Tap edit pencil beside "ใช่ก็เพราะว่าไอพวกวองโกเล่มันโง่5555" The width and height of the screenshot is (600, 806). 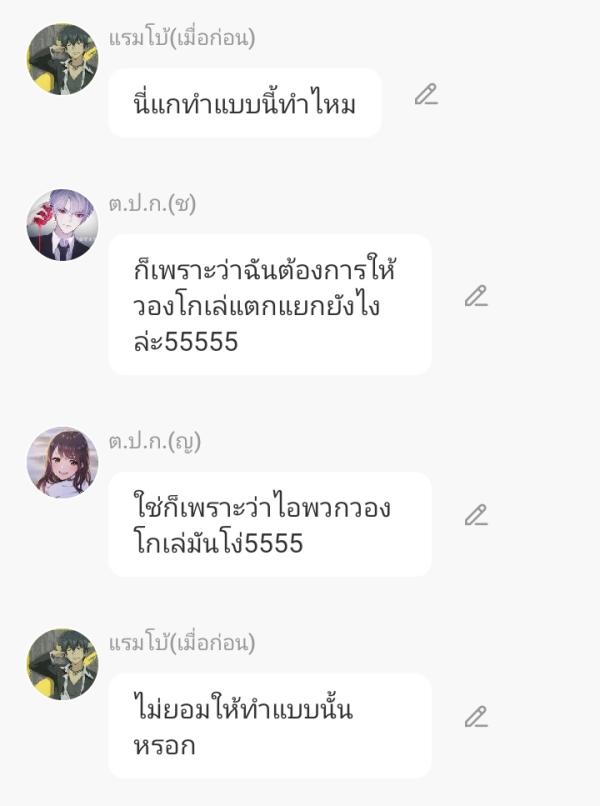point(476,516)
